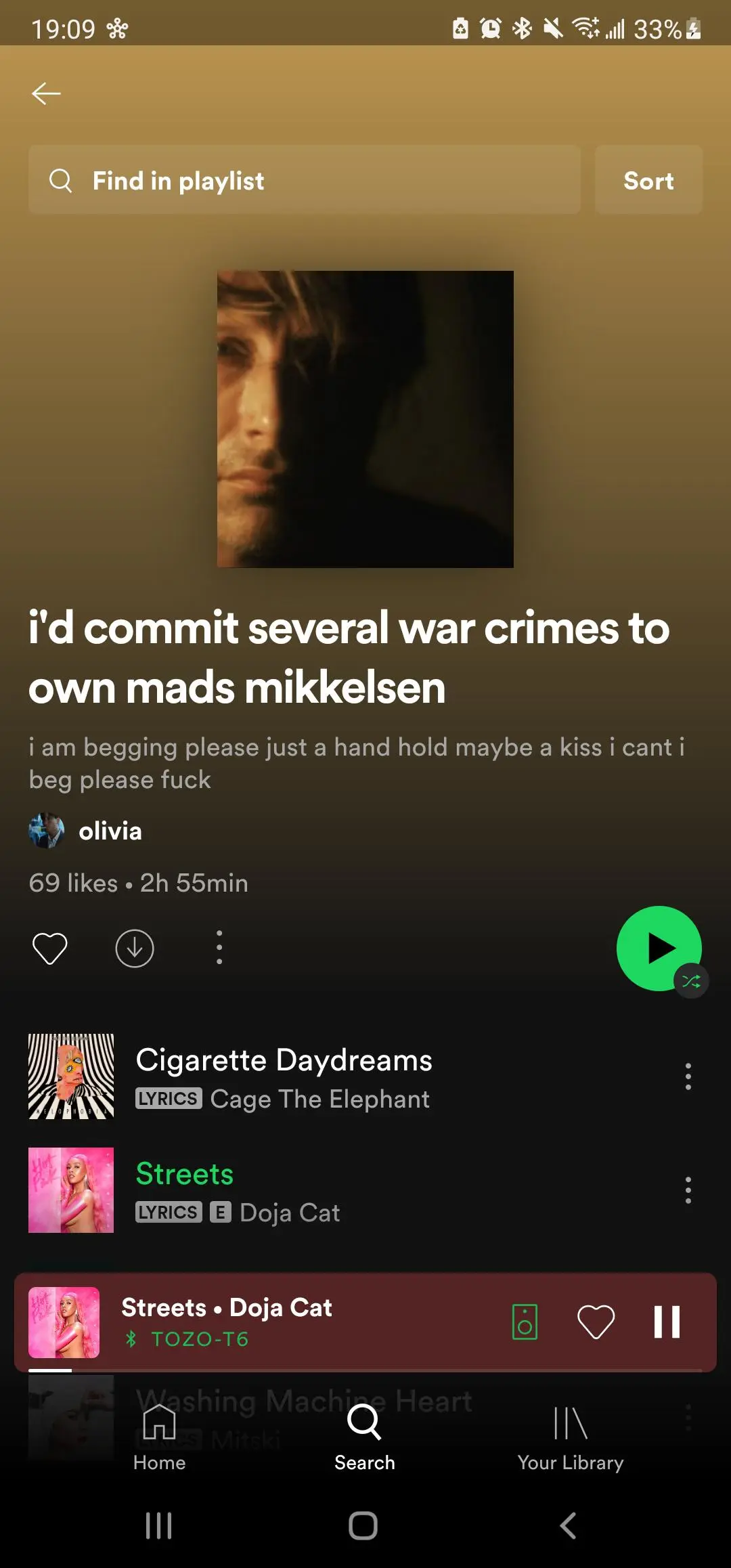This screenshot has width=731, height=1568.
Task: Show lyrics for Cigarette Daydreams
Action: (169, 1098)
